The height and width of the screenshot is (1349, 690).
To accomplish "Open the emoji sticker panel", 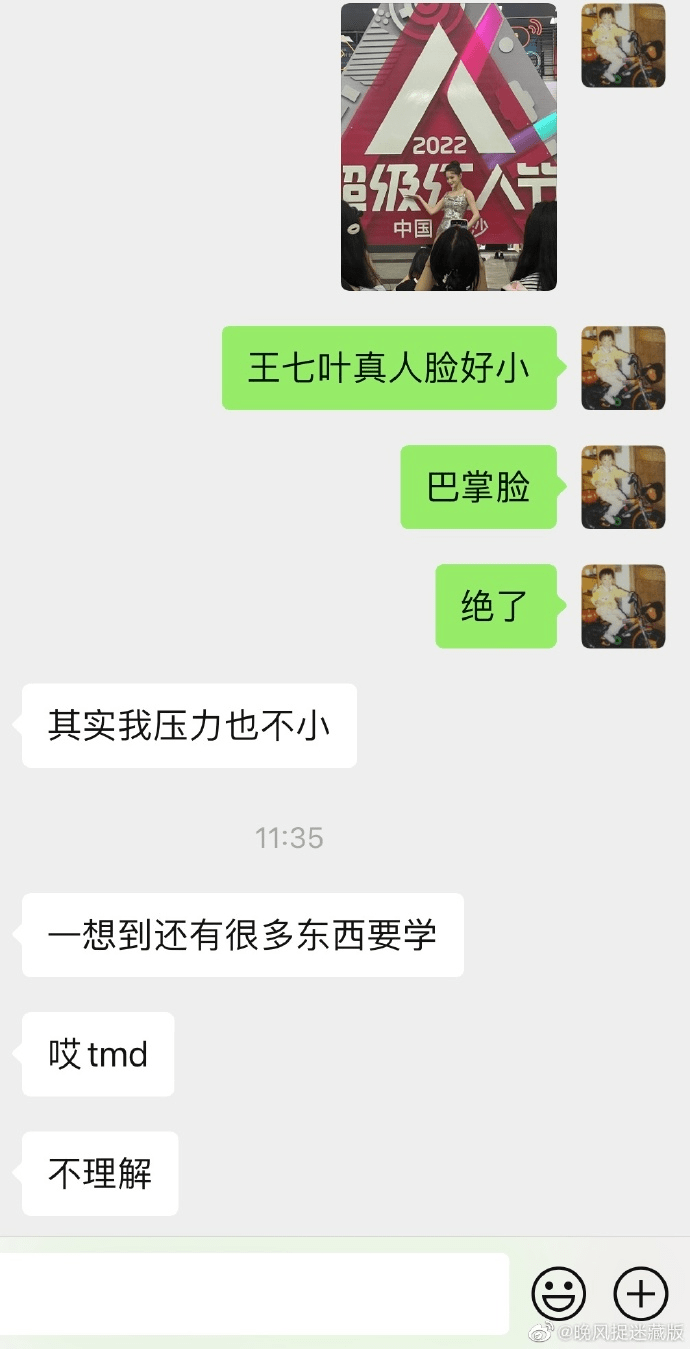I will click(x=558, y=1294).
